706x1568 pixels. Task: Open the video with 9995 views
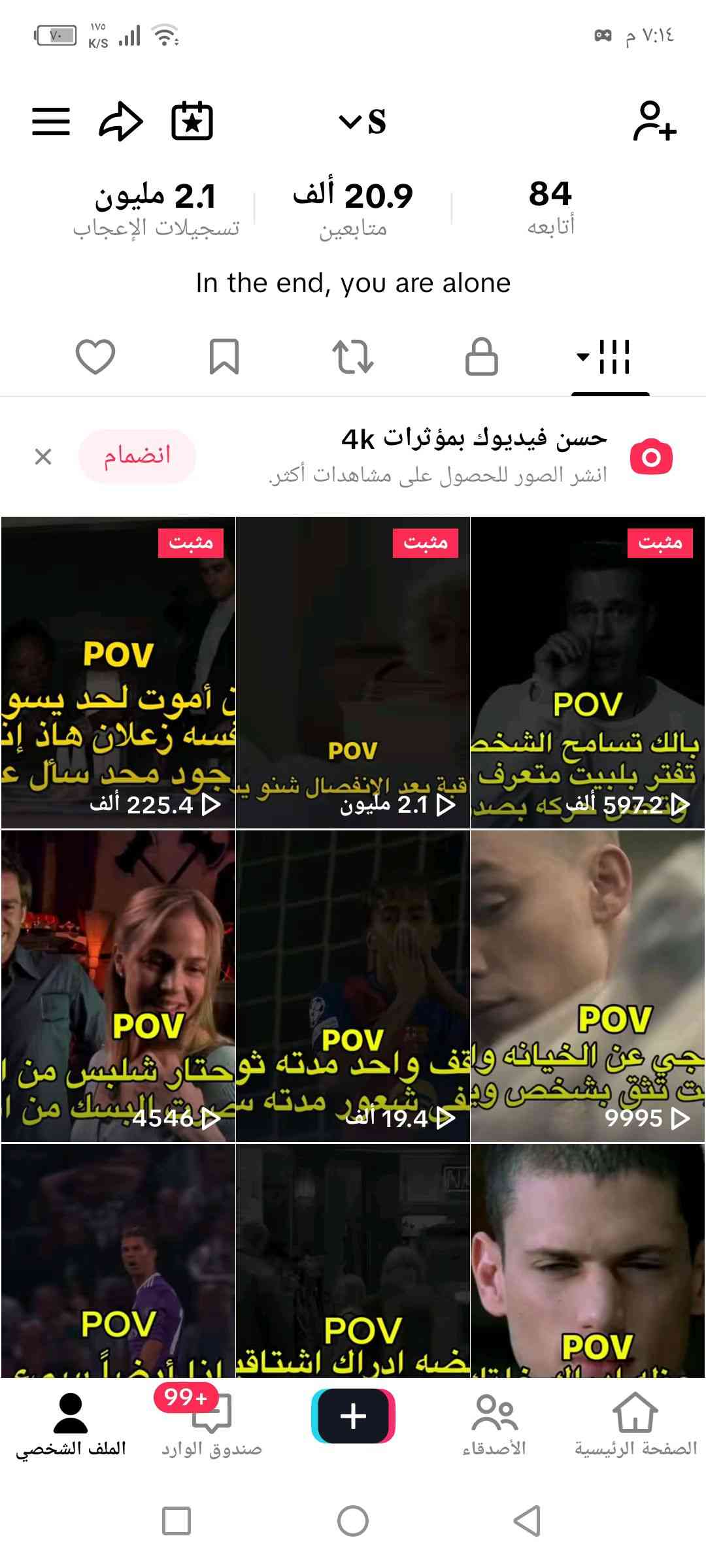click(x=587, y=987)
